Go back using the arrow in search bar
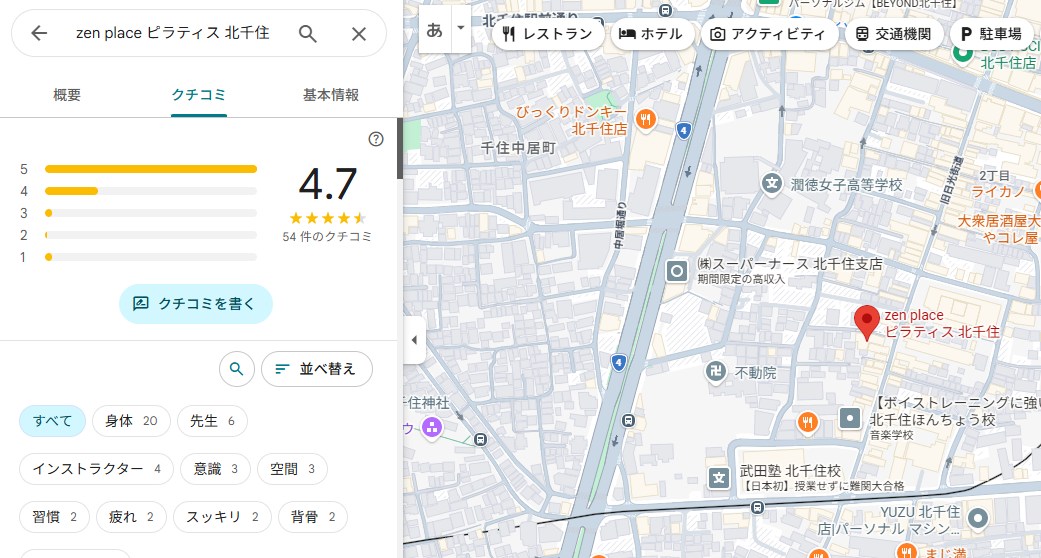 [x=39, y=34]
